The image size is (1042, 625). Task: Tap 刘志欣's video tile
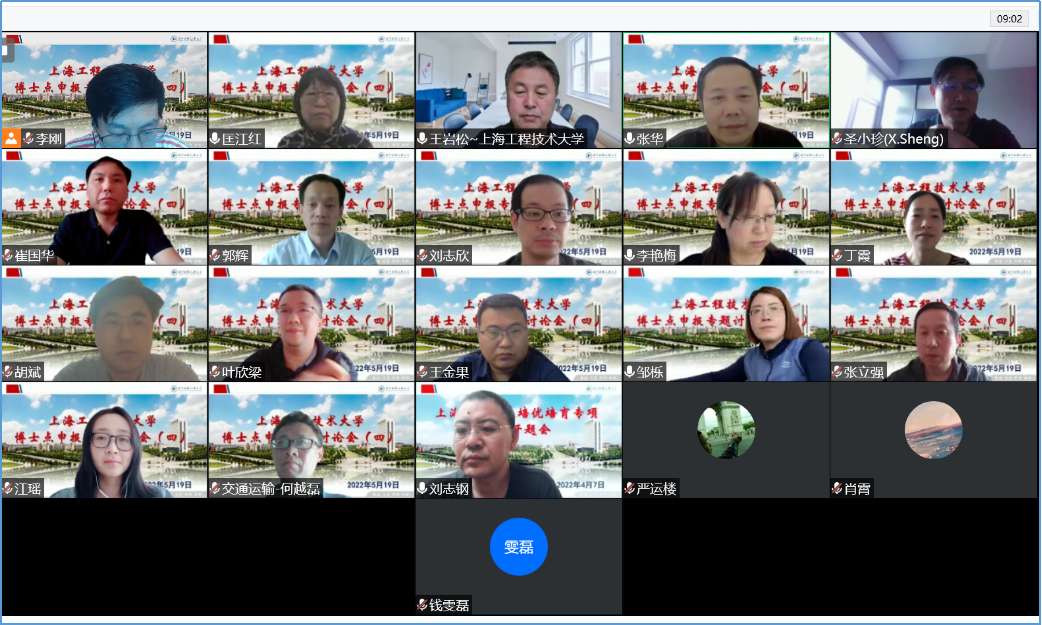pyautogui.click(x=518, y=207)
